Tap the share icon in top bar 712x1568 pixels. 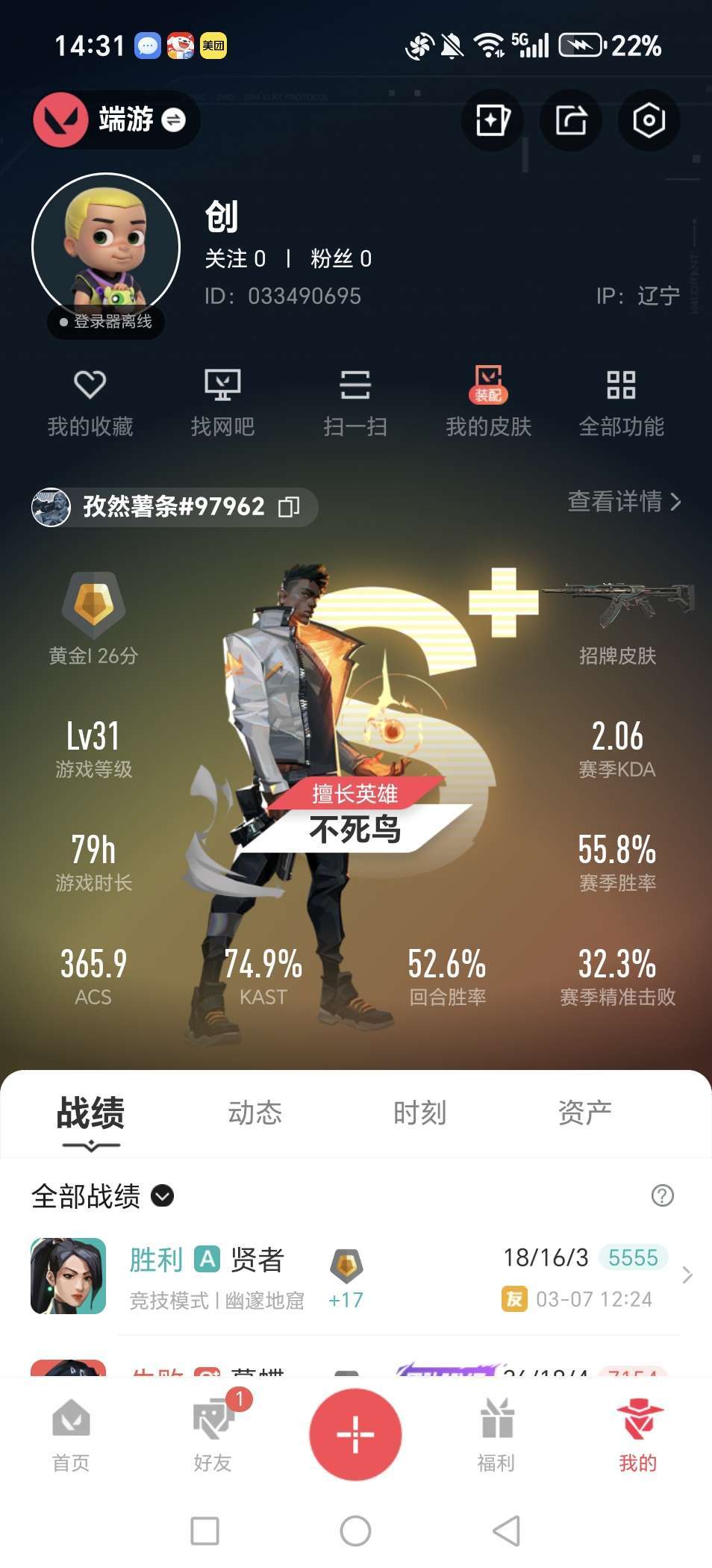click(570, 120)
